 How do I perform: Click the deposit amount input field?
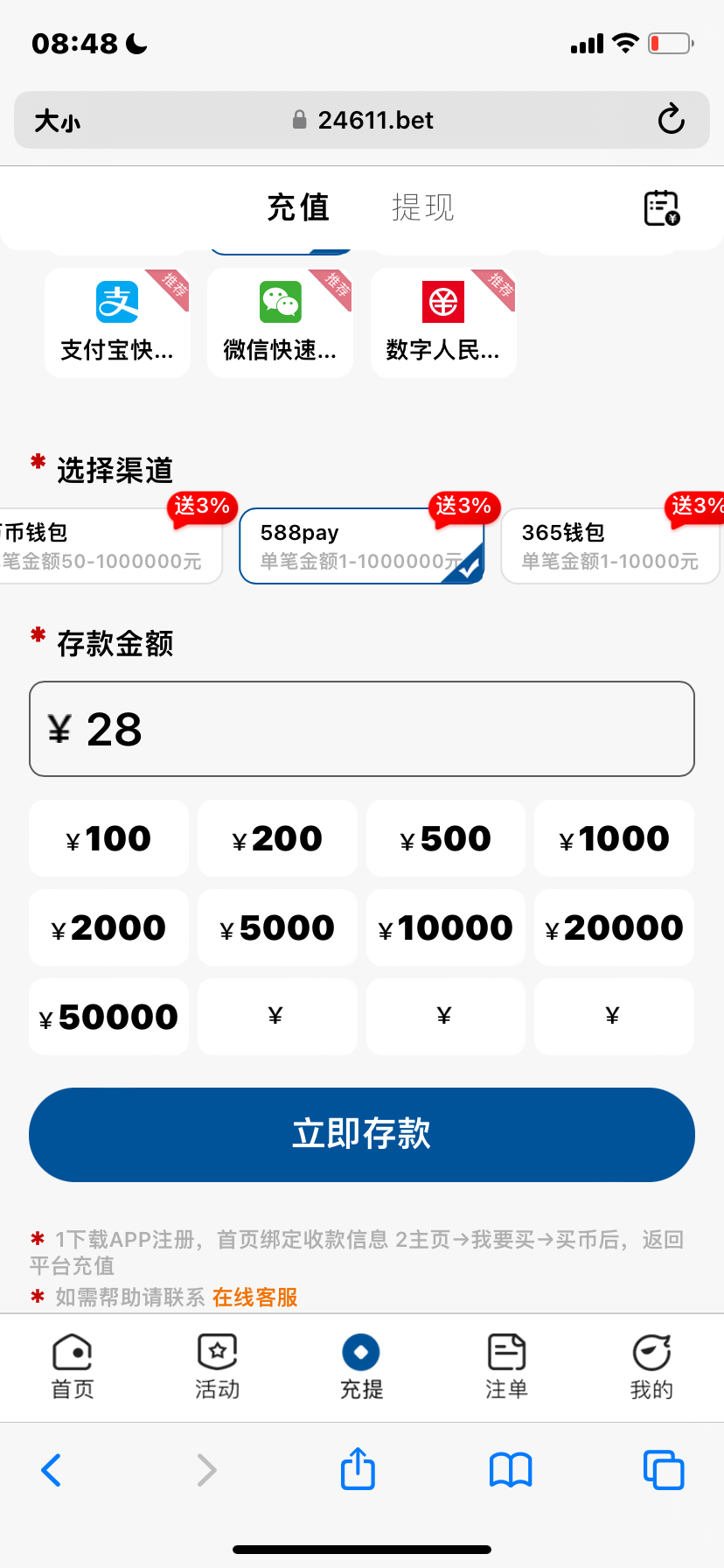tap(361, 728)
